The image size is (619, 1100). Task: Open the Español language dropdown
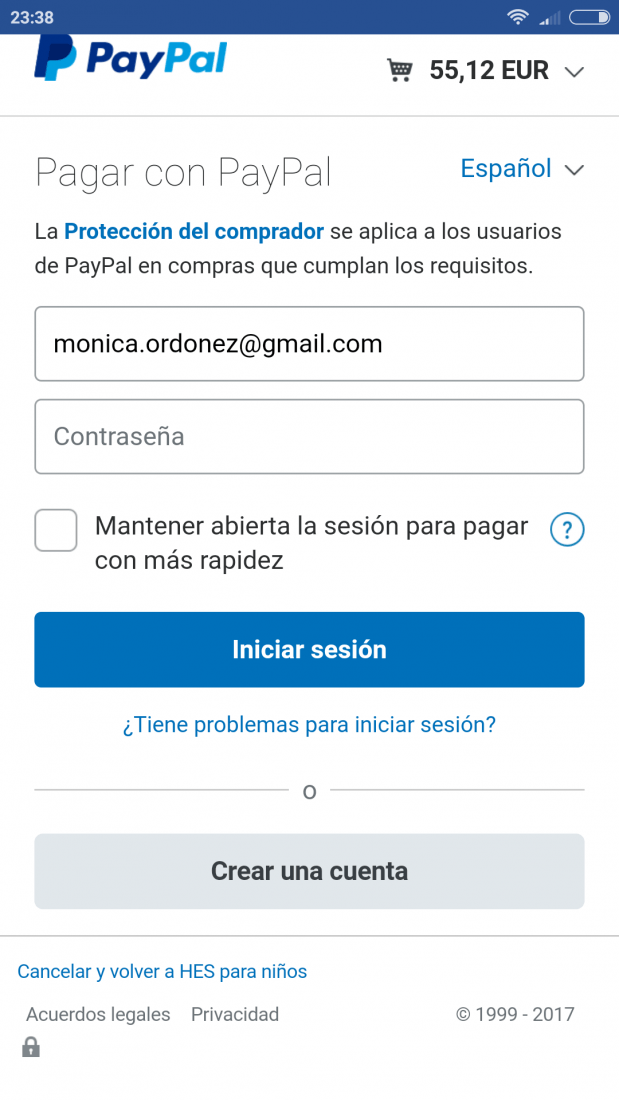coord(522,169)
